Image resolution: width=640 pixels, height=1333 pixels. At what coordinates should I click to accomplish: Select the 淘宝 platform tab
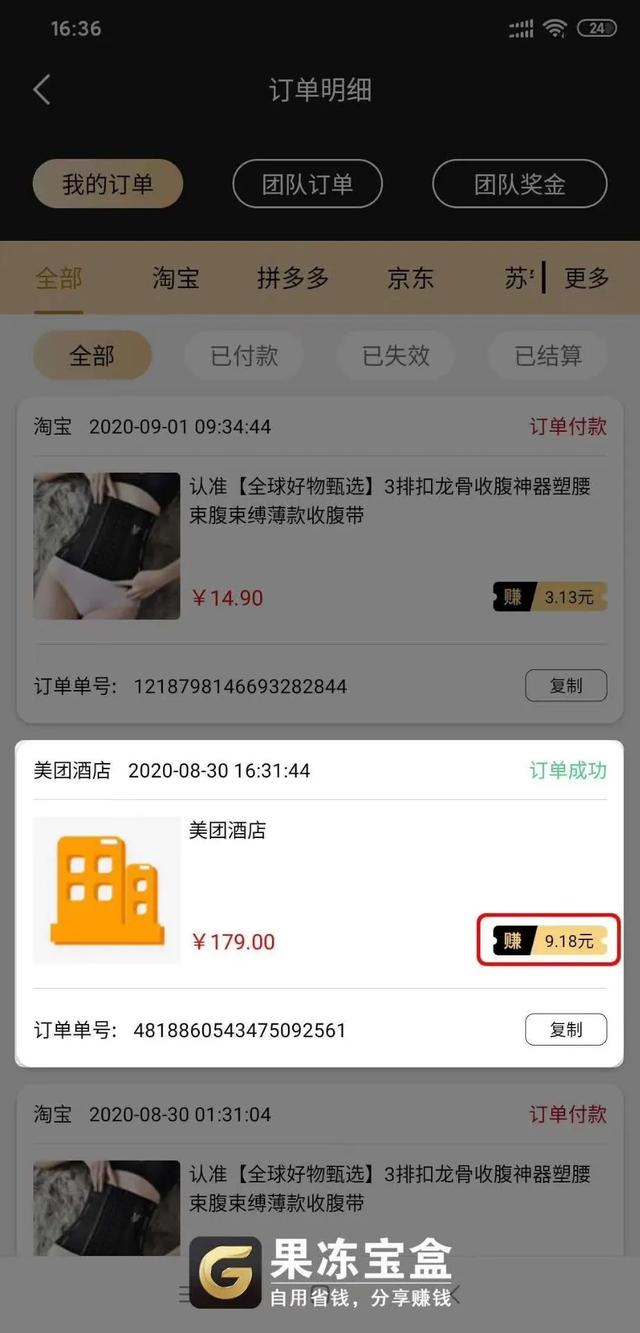coord(176,278)
